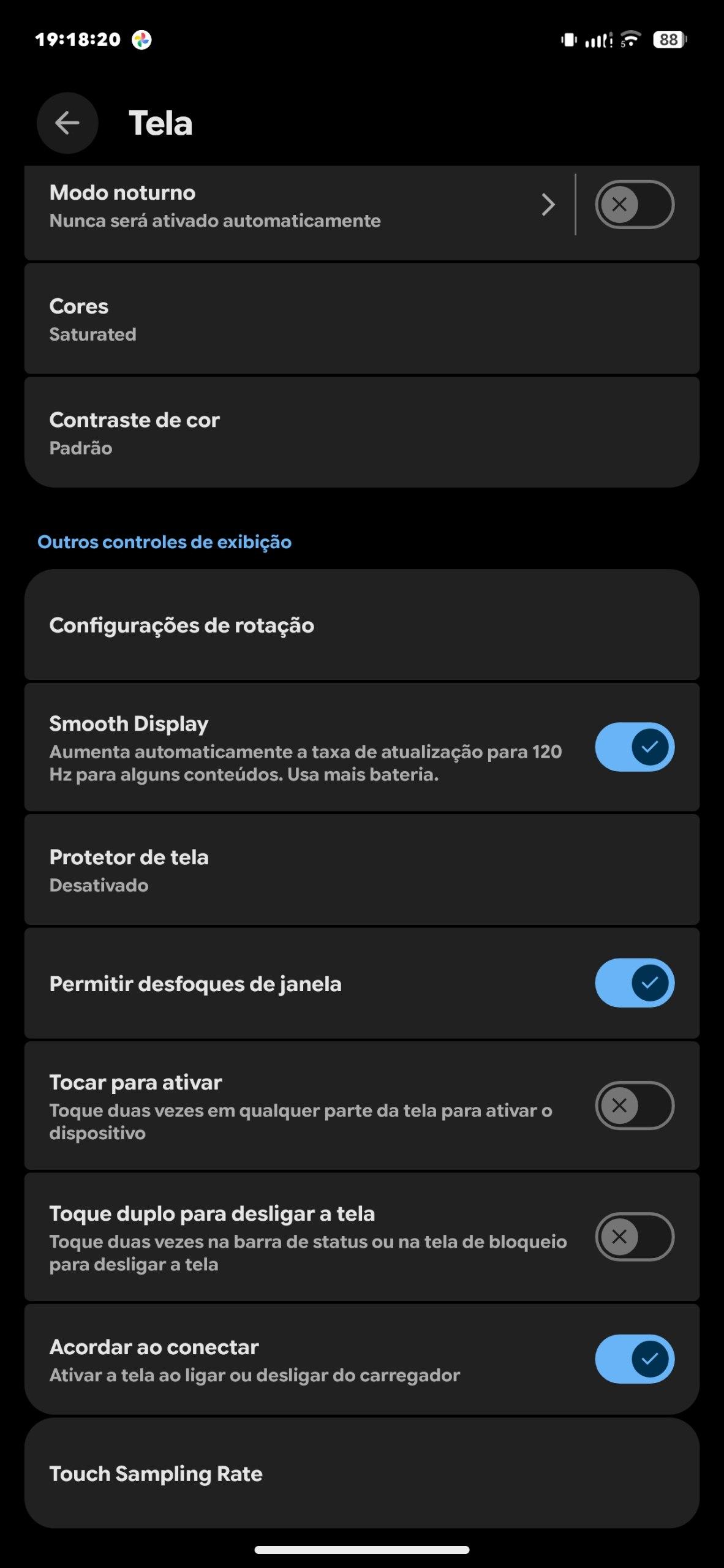Turn on the Modo noturno switch
Image resolution: width=724 pixels, height=1568 pixels.
coord(634,205)
